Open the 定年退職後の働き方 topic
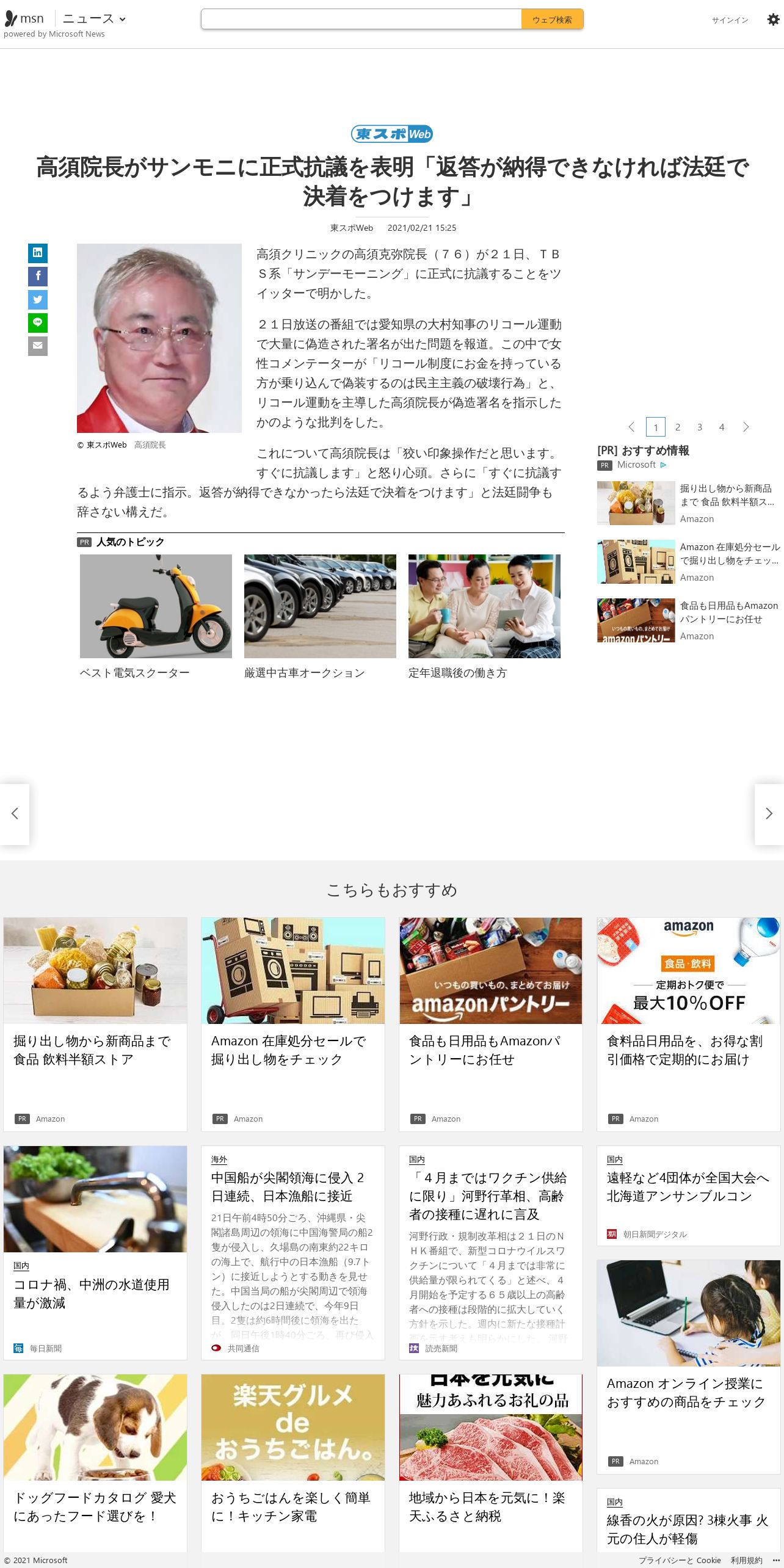784x1568 pixels. (484, 617)
